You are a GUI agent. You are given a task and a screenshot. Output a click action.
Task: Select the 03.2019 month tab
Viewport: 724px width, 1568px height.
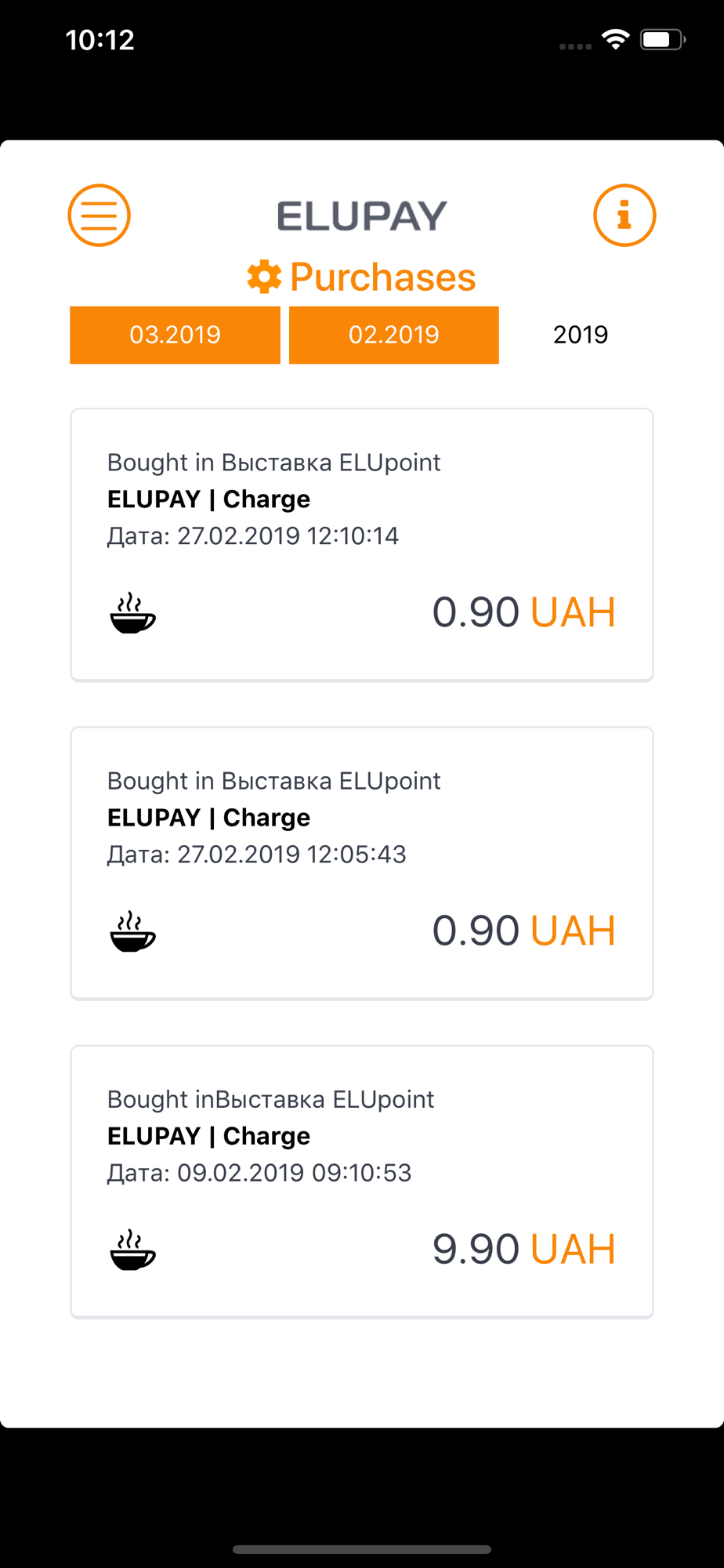pyautogui.click(x=175, y=335)
